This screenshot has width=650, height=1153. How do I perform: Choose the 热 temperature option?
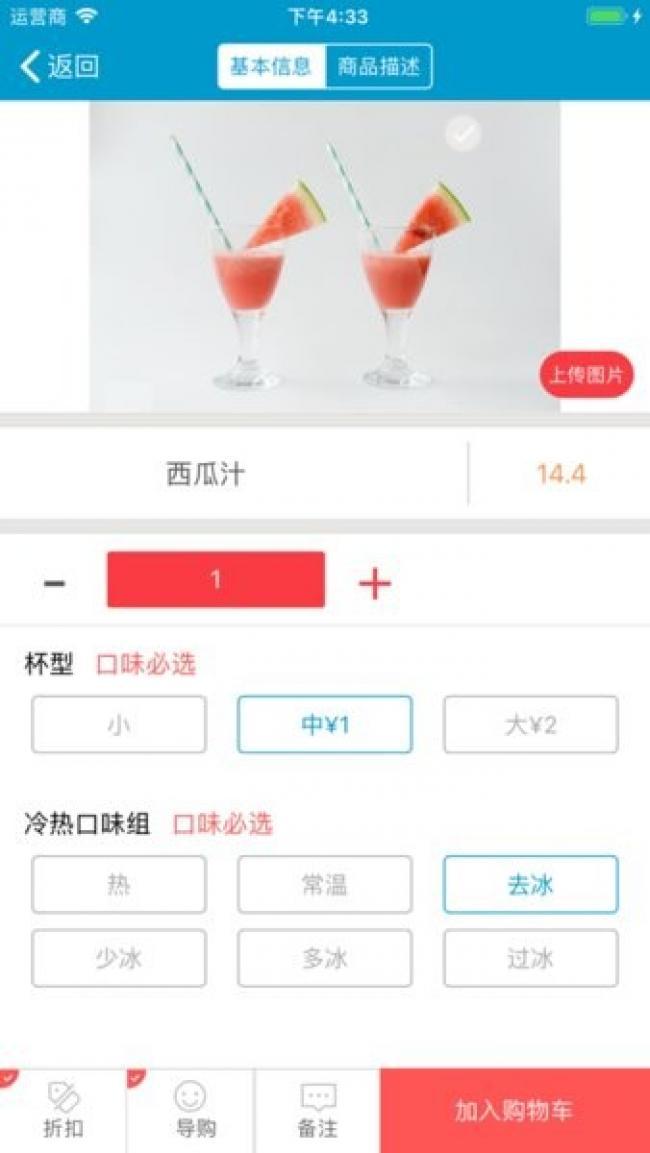point(119,885)
